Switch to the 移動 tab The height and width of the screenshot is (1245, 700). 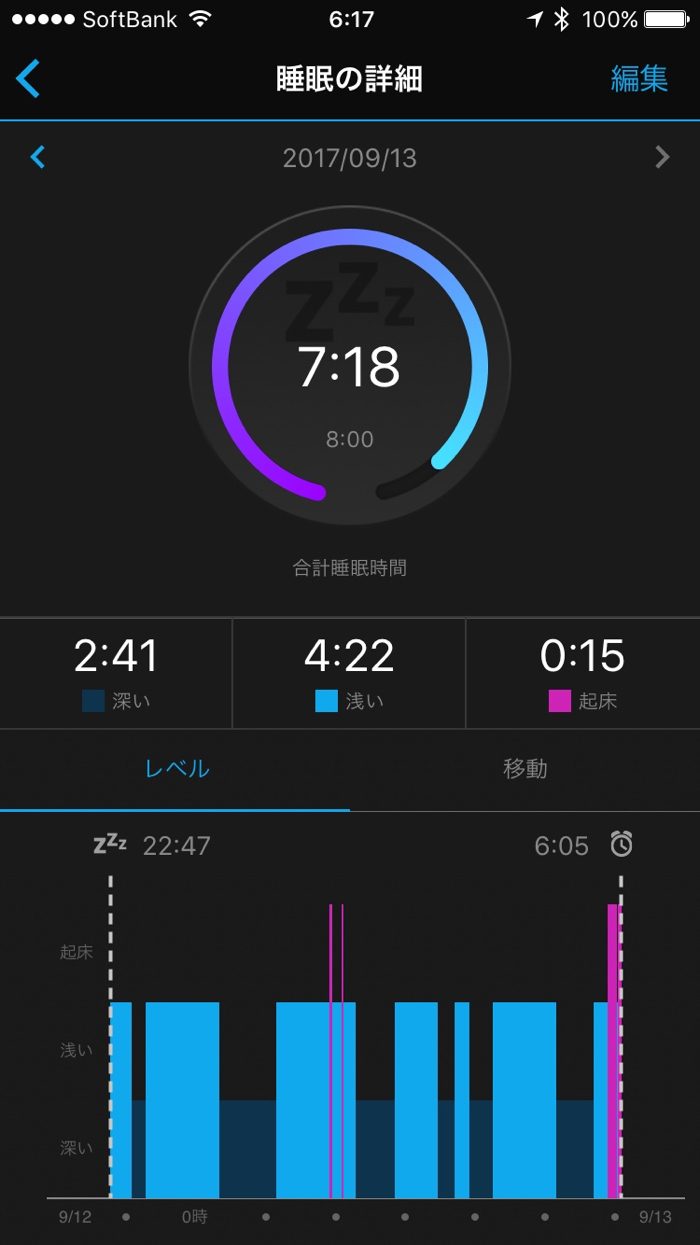coord(525,769)
